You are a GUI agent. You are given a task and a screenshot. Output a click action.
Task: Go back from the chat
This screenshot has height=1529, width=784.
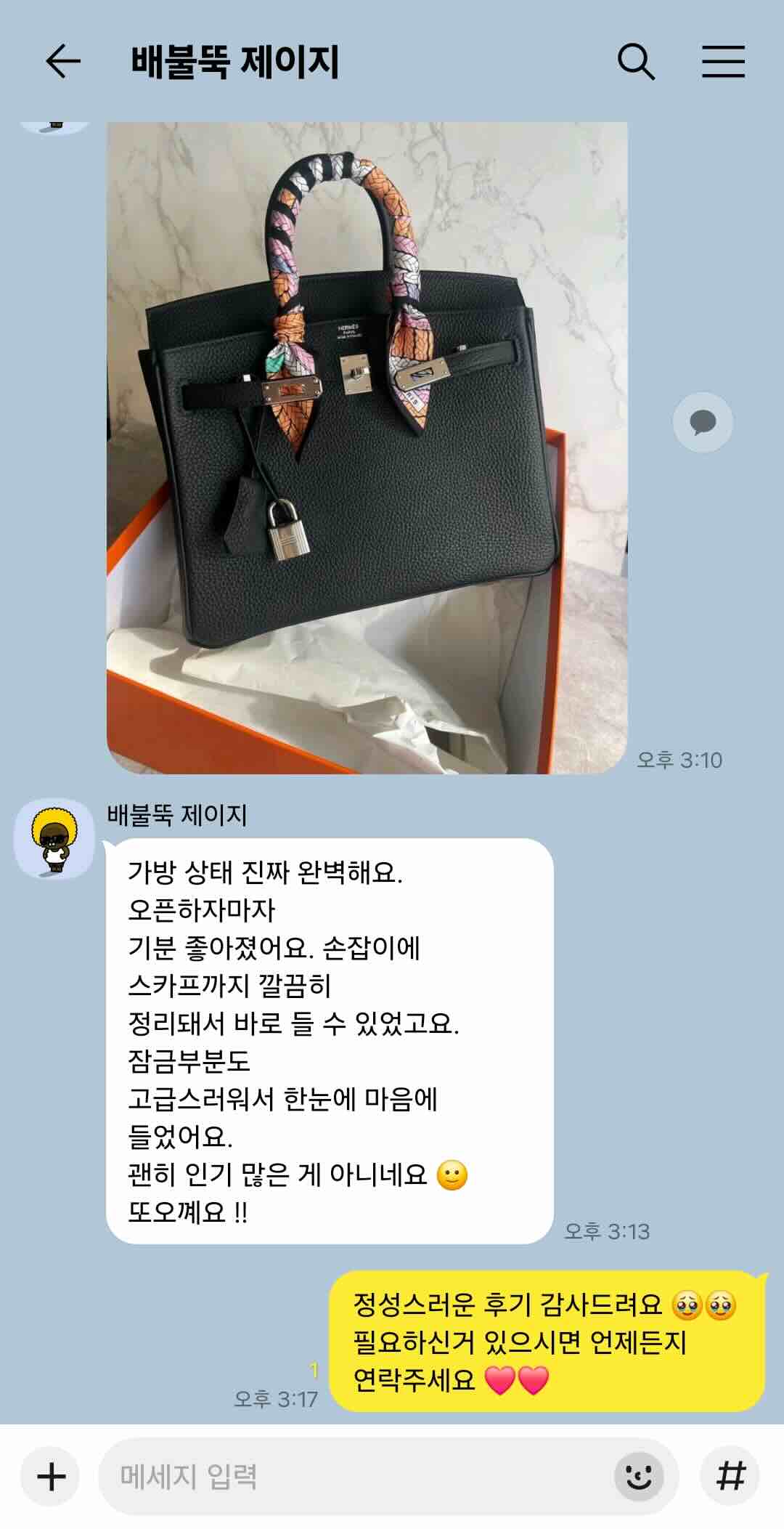coord(63,61)
